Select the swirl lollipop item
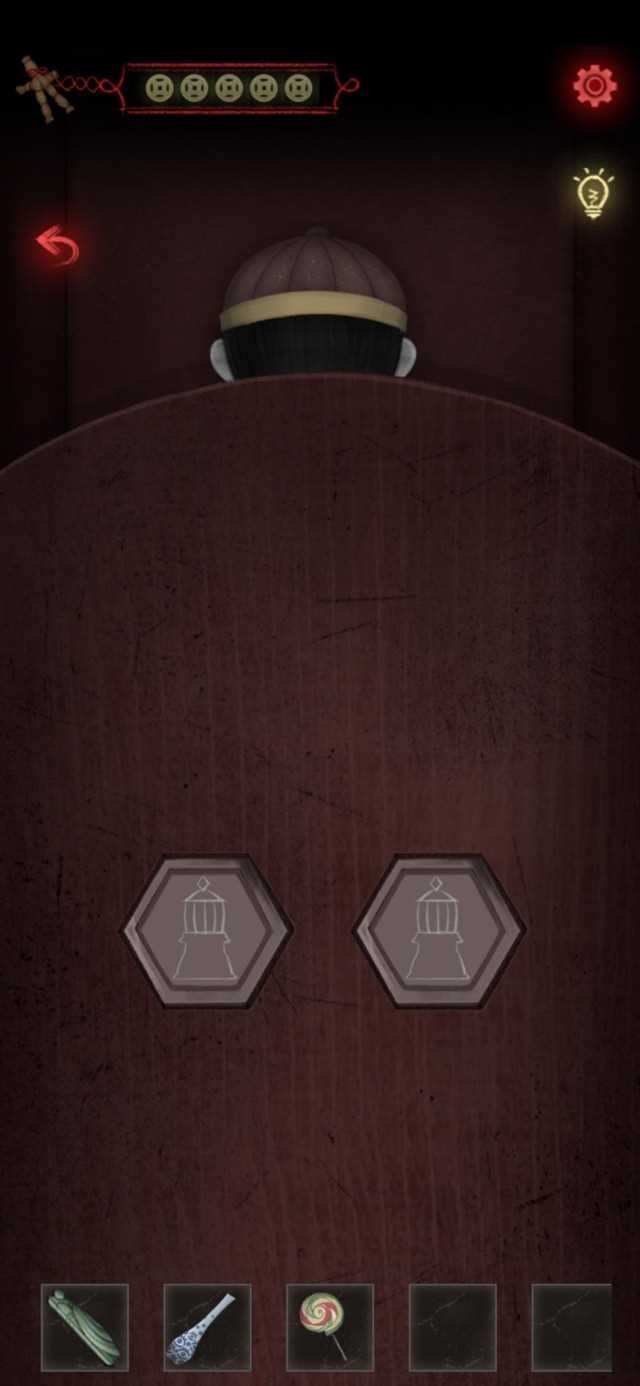The image size is (640, 1386). [329, 1327]
